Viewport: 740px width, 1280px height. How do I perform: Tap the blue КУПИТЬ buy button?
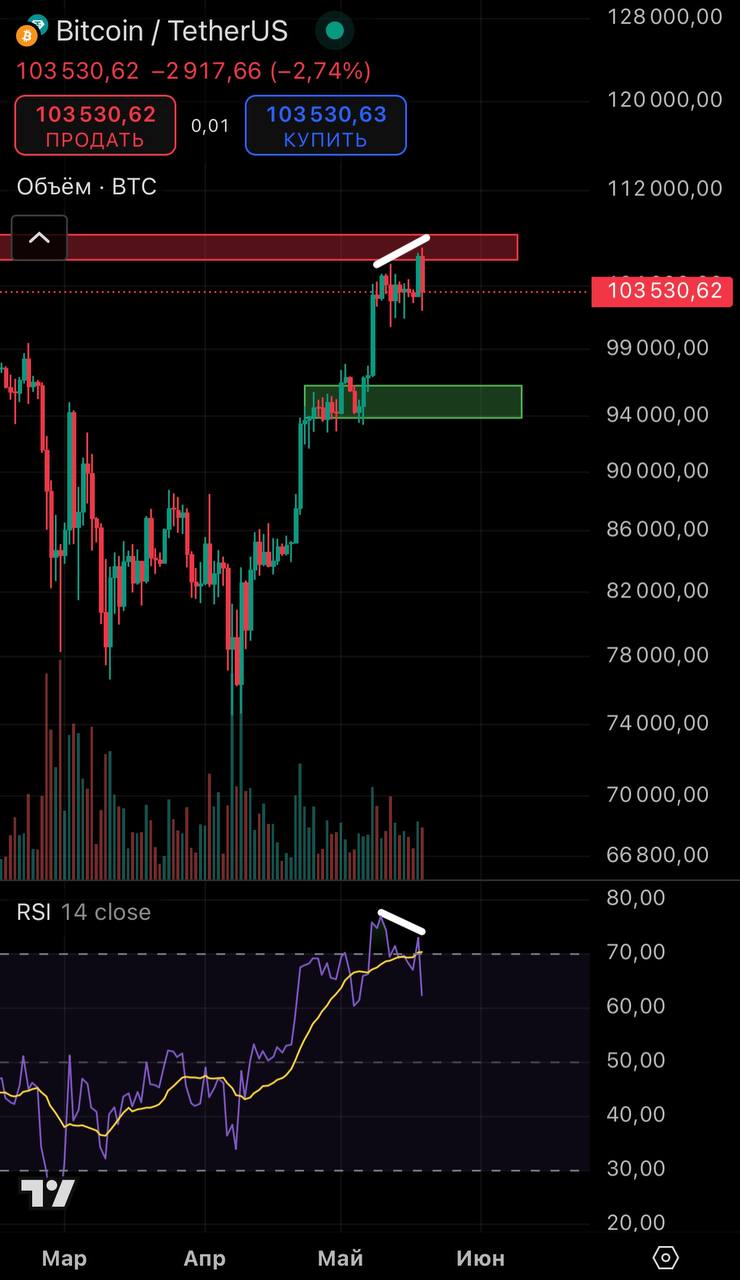pos(325,125)
